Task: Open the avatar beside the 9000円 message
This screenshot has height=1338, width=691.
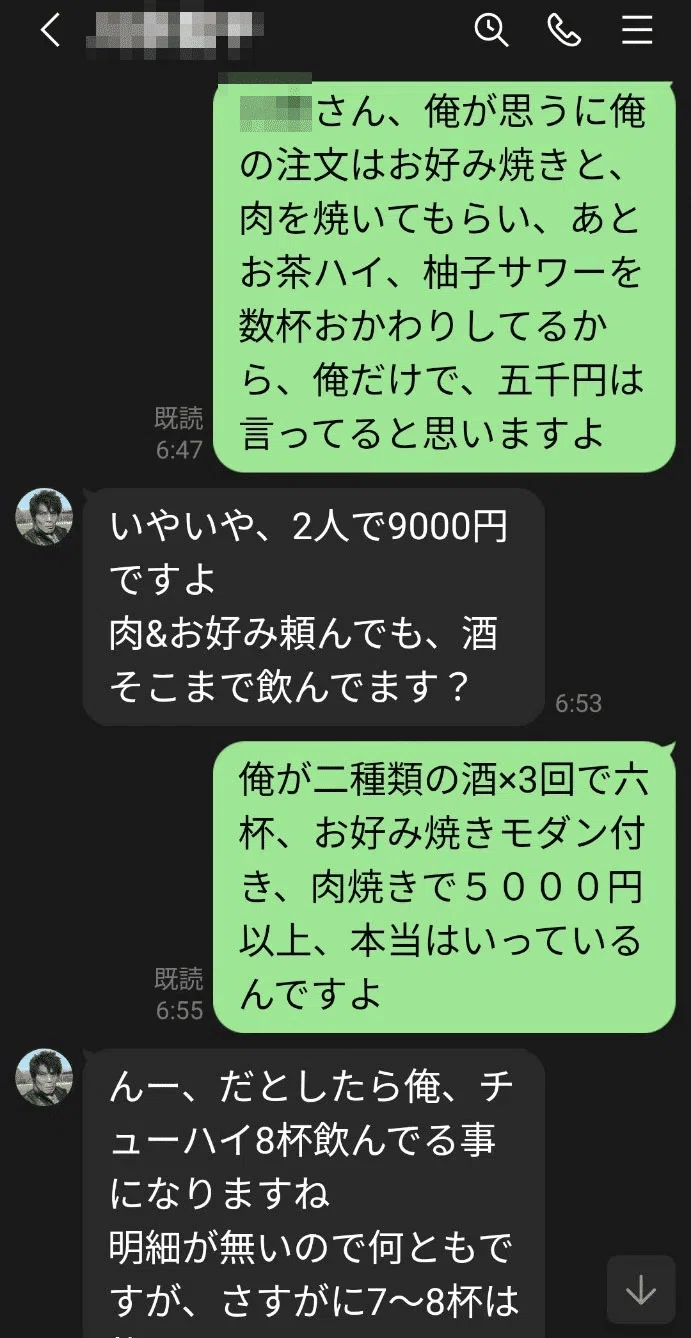Action: click(44, 517)
